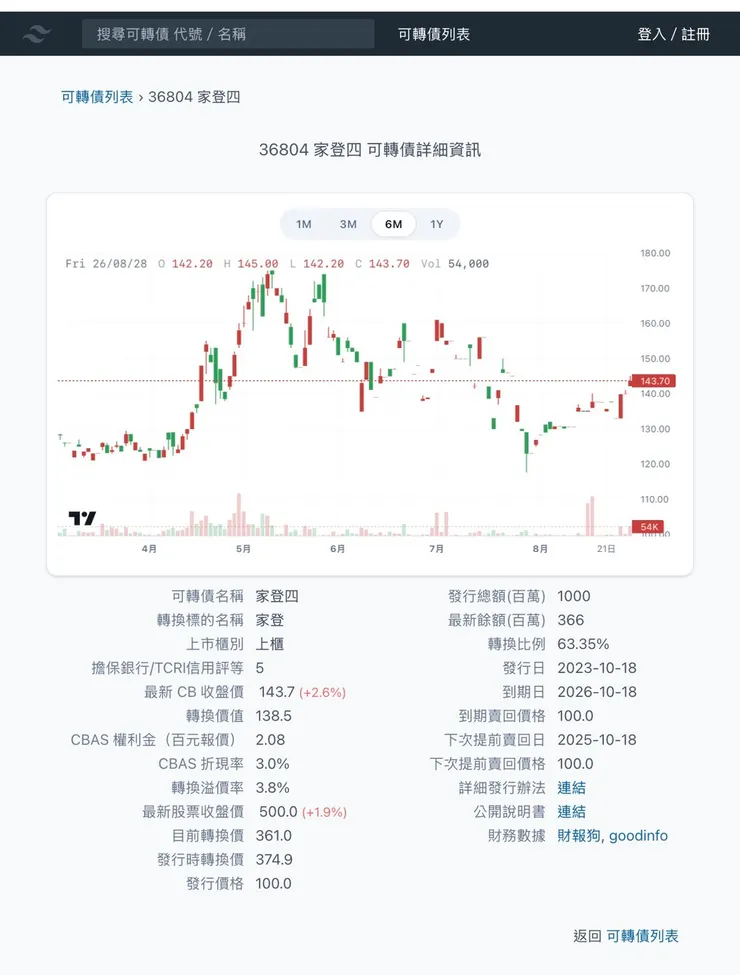This screenshot has height=975, width=740.
Task: Focus the convertible bond search field
Action: click(228, 34)
